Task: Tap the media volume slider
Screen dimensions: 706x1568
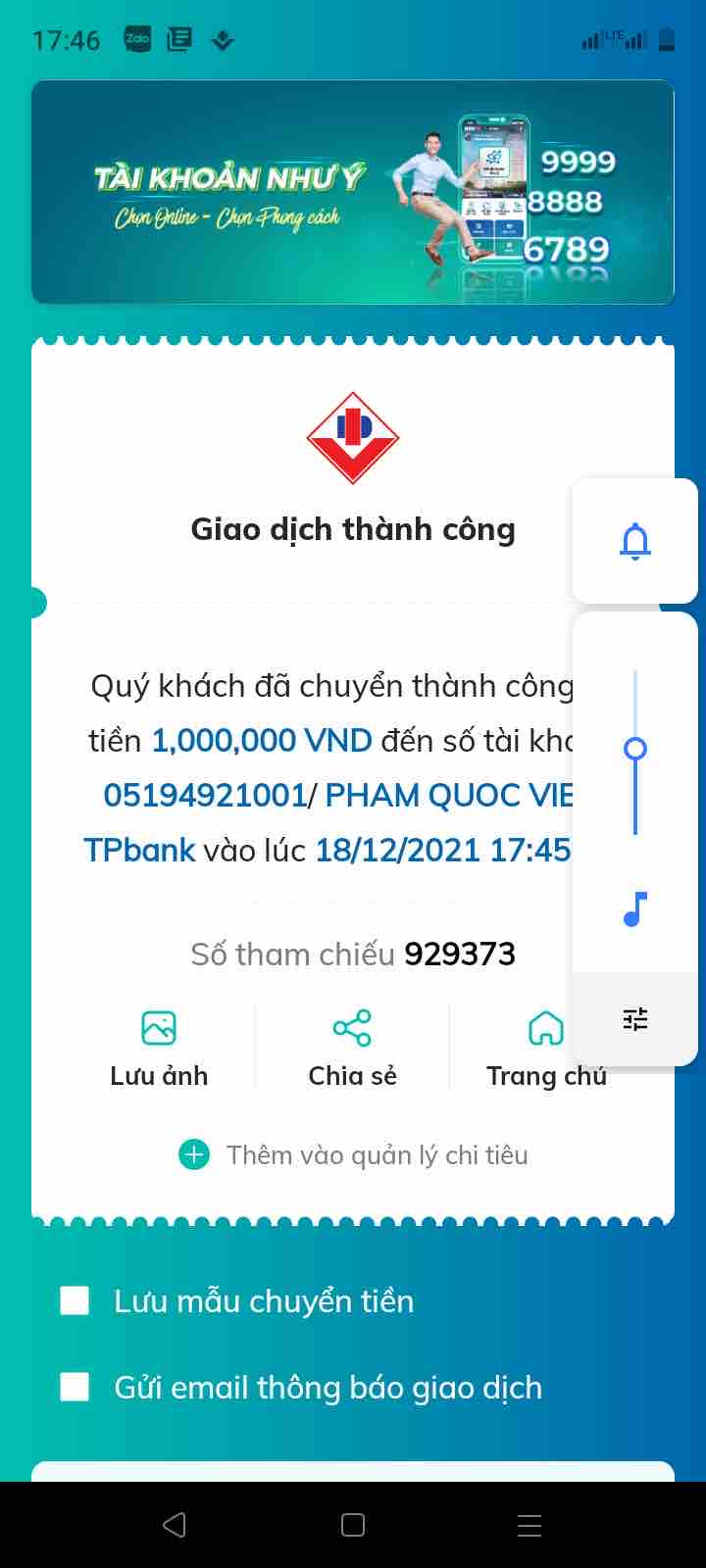Action: click(635, 751)
